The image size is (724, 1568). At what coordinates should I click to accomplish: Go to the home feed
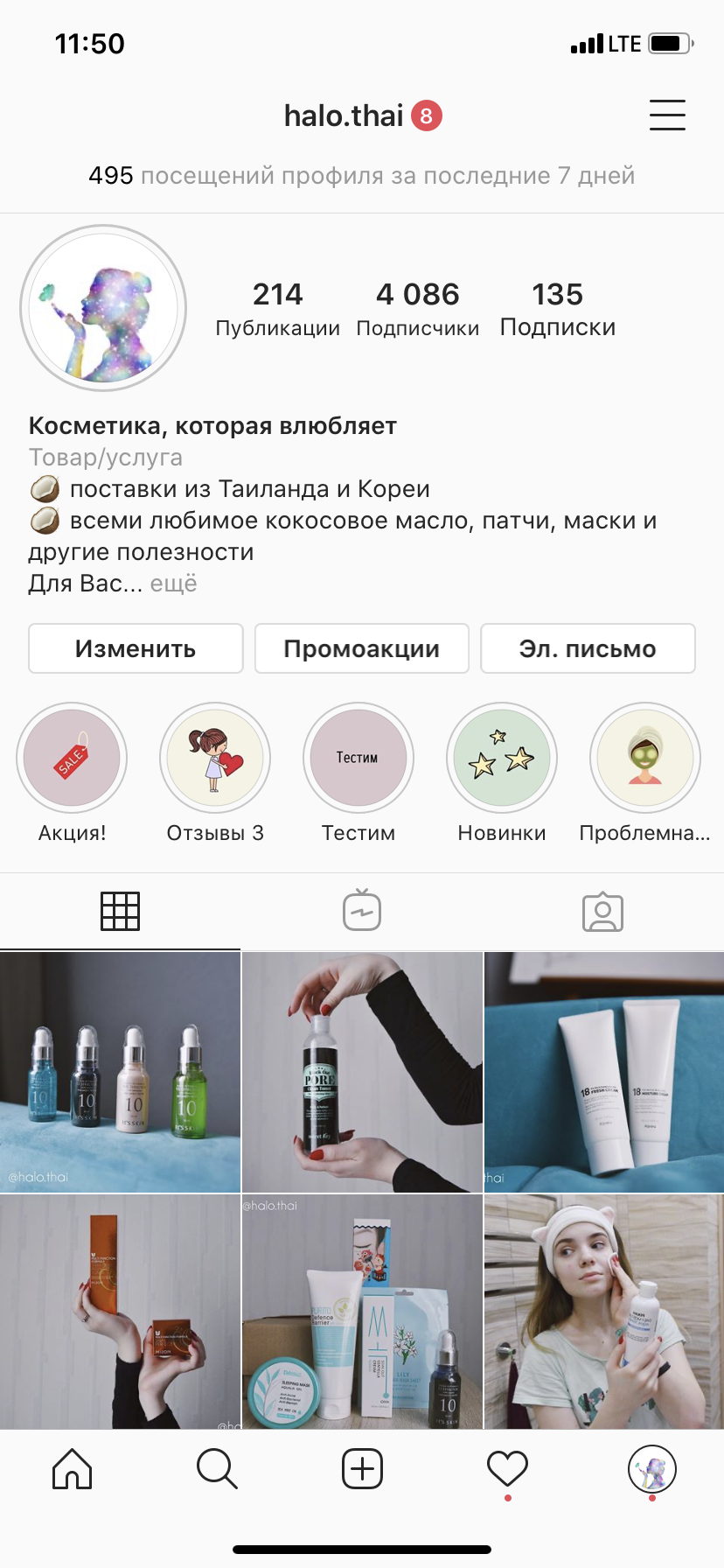pos(73,1469)
